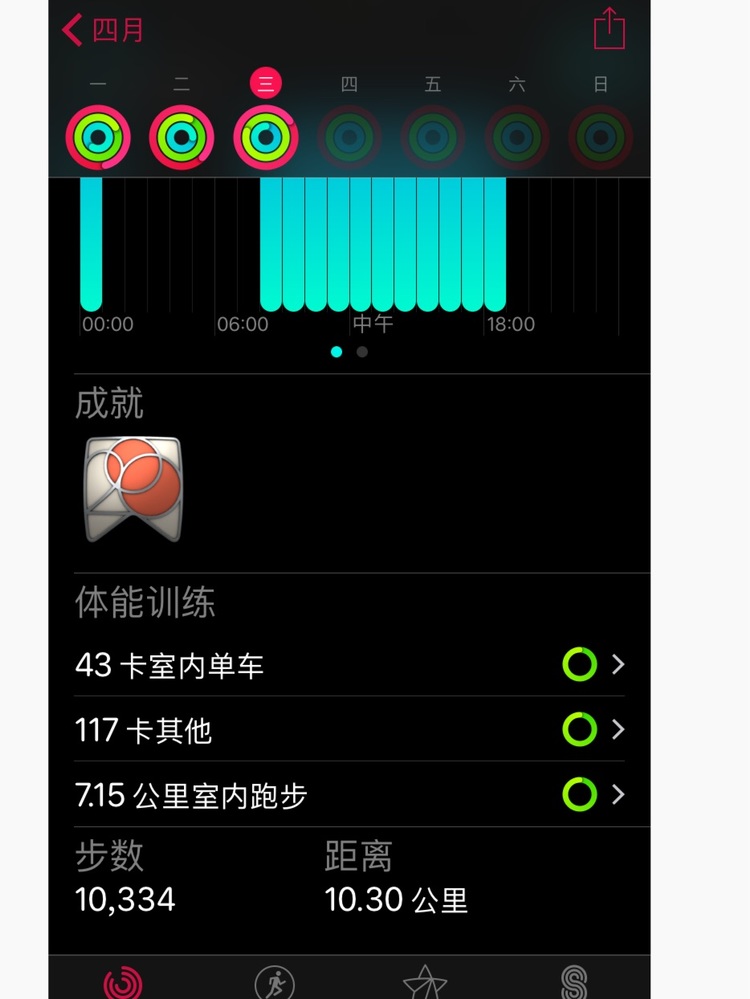This screenshot has width=750, height=999.
Task: Select Monday (一) activity rings
Action: (98, 137)
